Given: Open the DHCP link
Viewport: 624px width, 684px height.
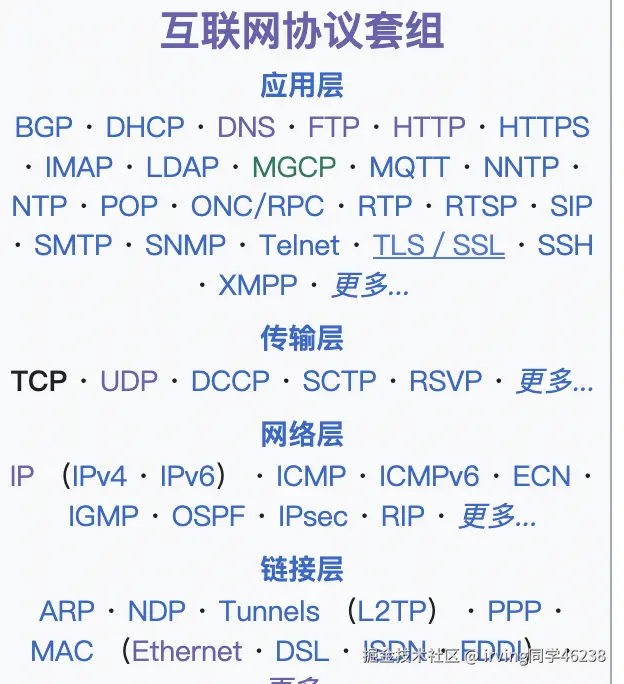Looking at the screenshot, I should (x=145, y=128).
